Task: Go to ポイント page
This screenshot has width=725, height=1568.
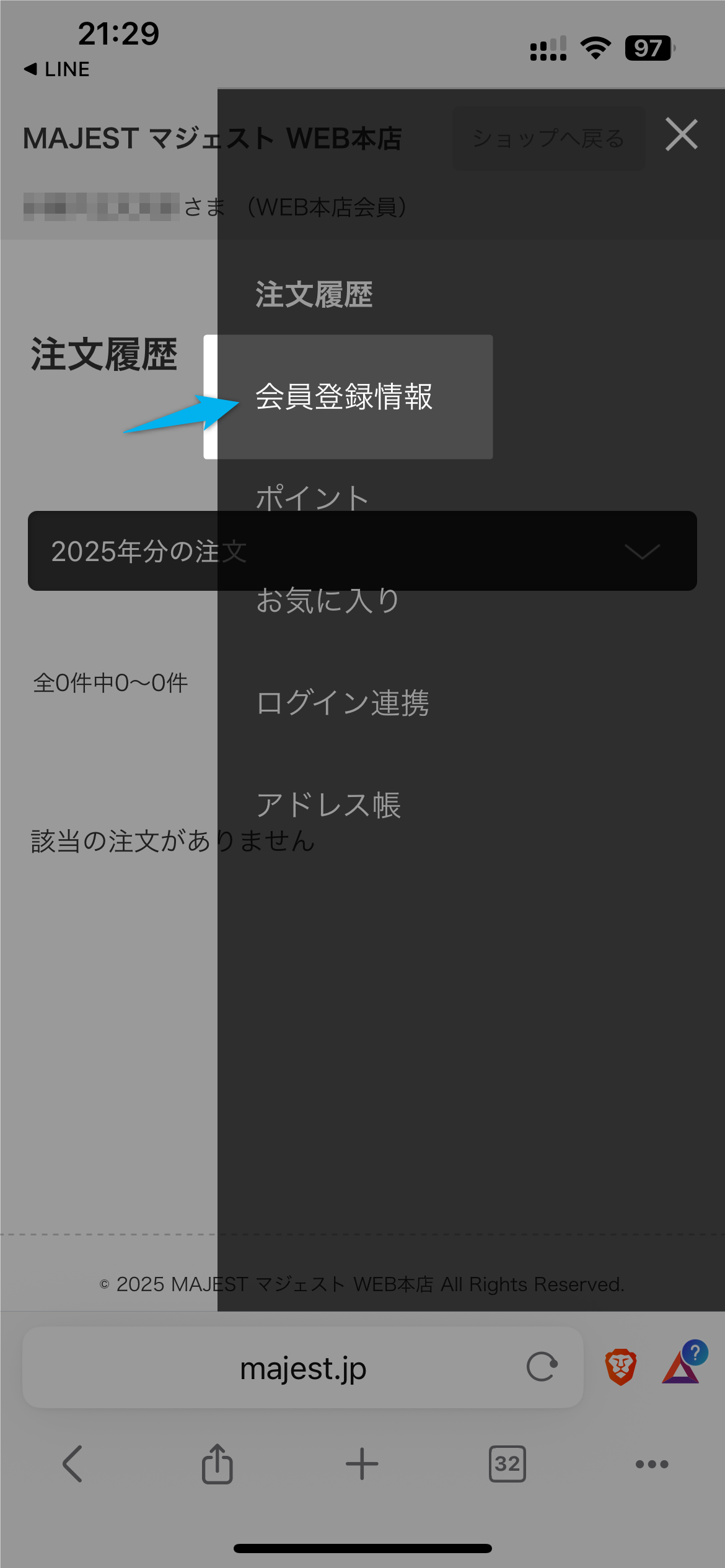Action: coord(312,497)
